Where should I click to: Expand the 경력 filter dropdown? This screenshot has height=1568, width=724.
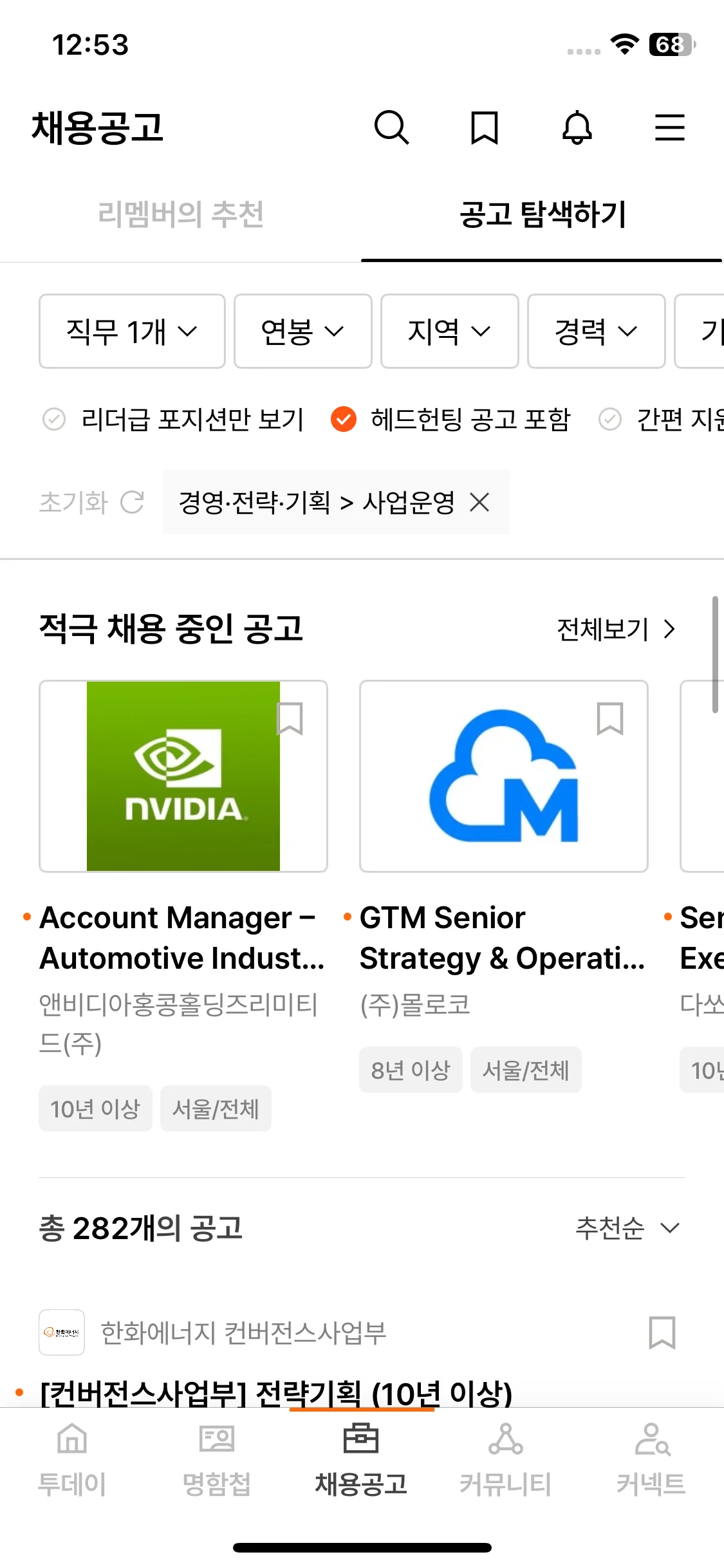[x=596, y=331]
